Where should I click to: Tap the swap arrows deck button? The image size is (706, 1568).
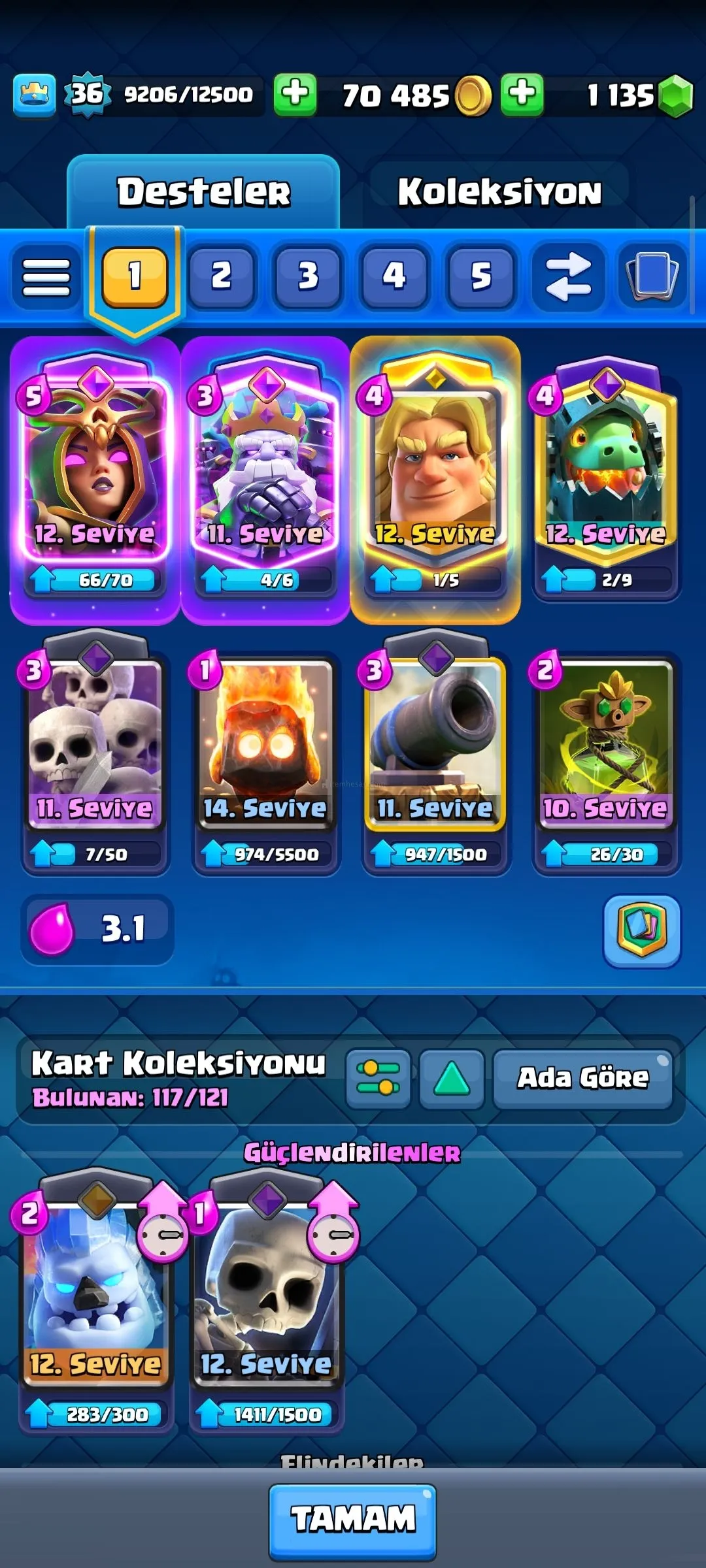(x=567, y=276)
